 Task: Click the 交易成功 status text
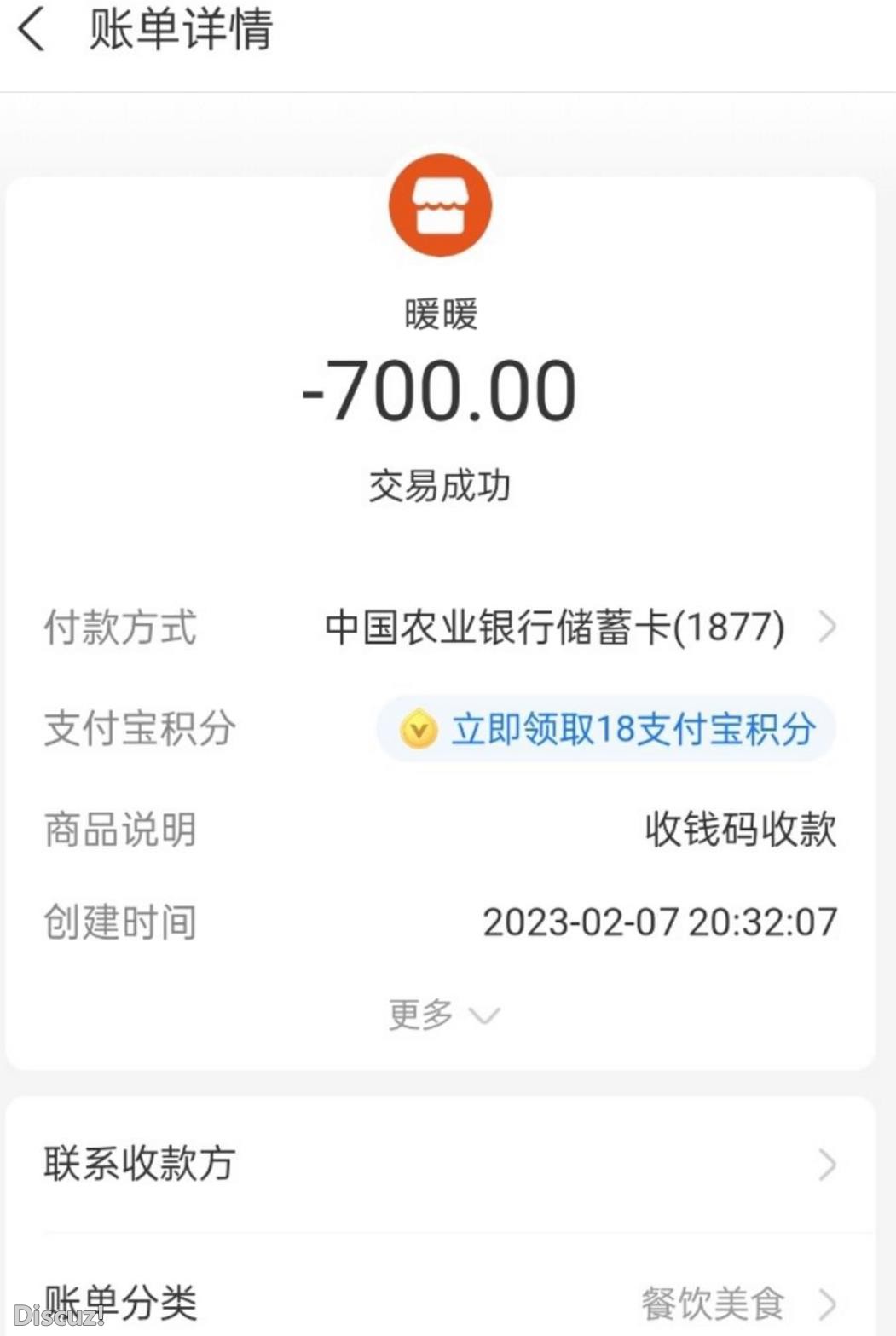(x=440, y=484)
